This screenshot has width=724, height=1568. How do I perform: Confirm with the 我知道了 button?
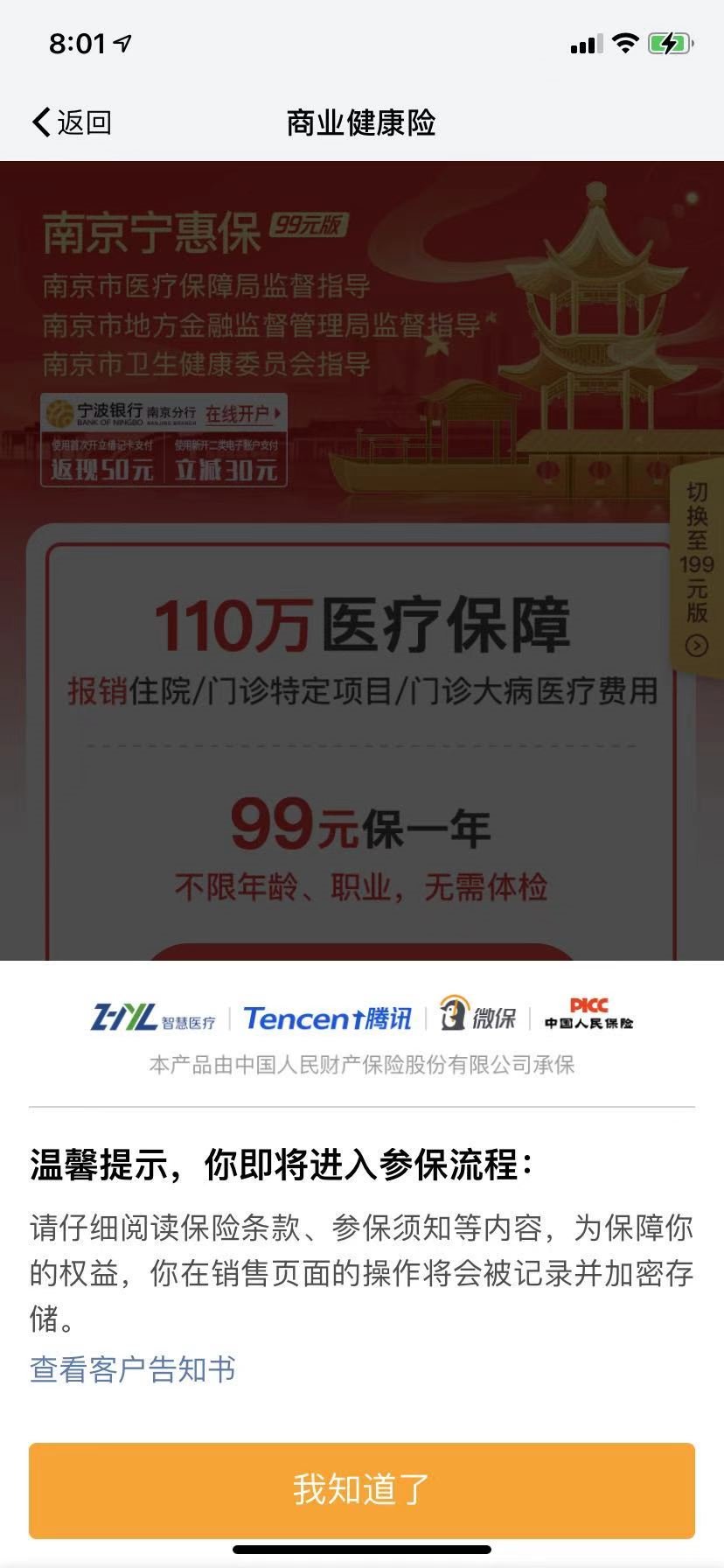(x=361, y=1489)
